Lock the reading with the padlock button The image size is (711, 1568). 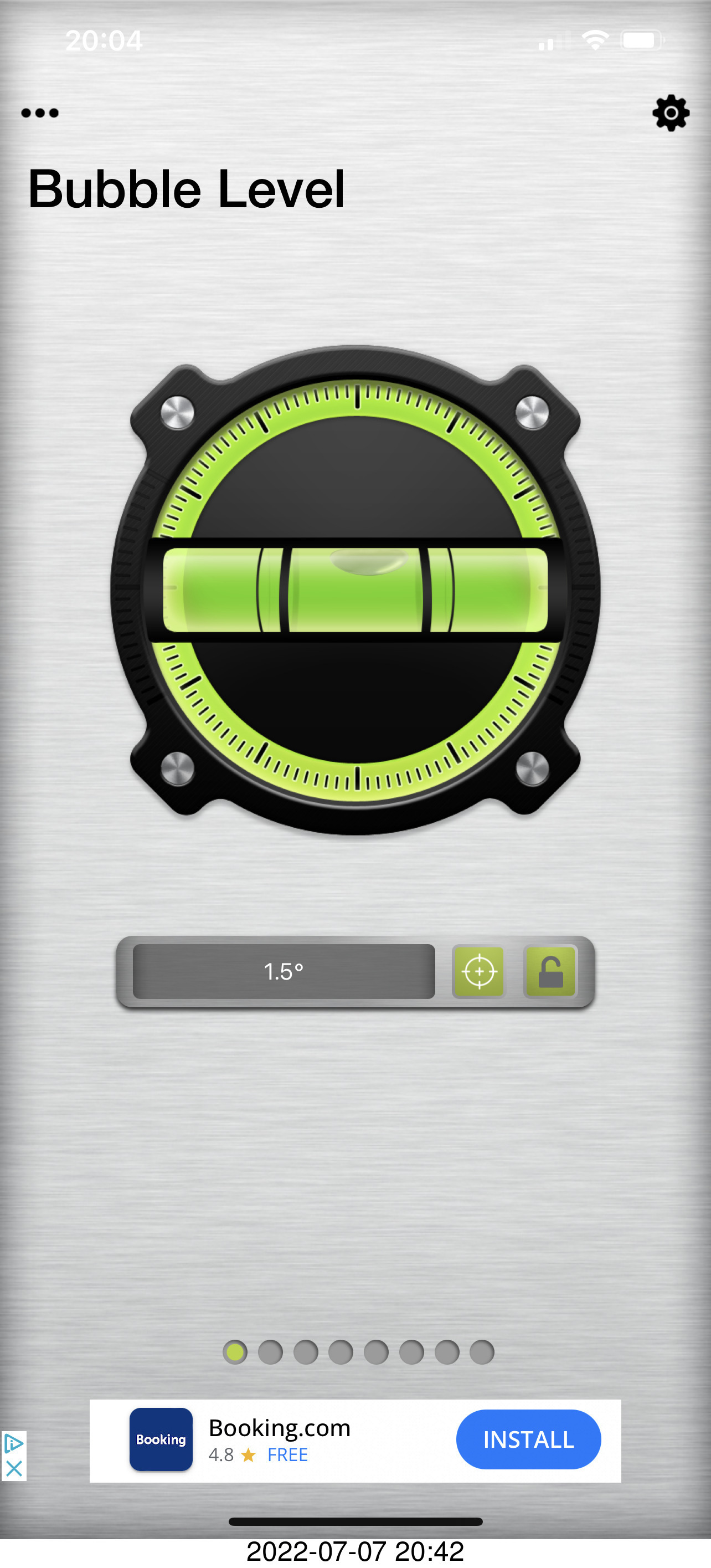[x=550, y=971]
